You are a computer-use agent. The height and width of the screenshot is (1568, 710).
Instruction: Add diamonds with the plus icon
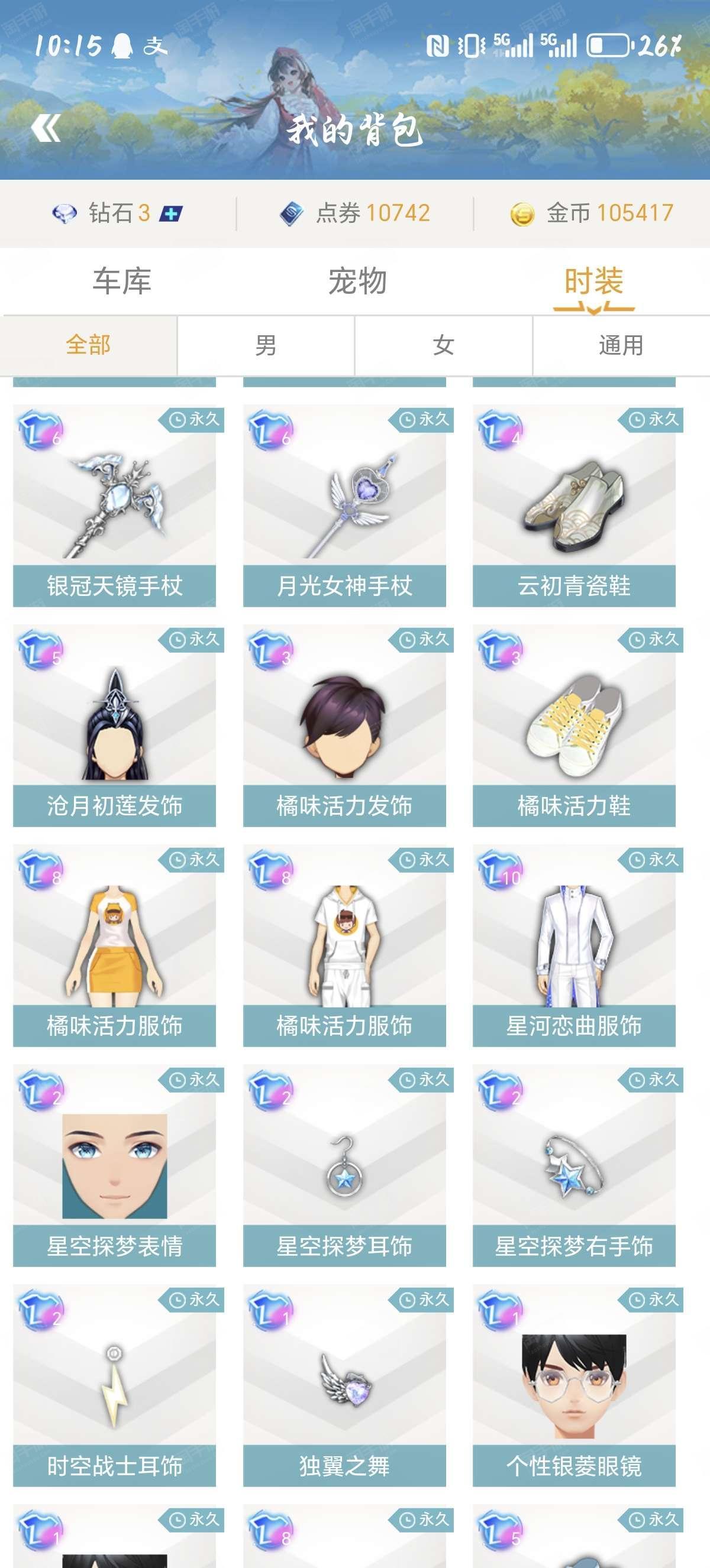171,213
